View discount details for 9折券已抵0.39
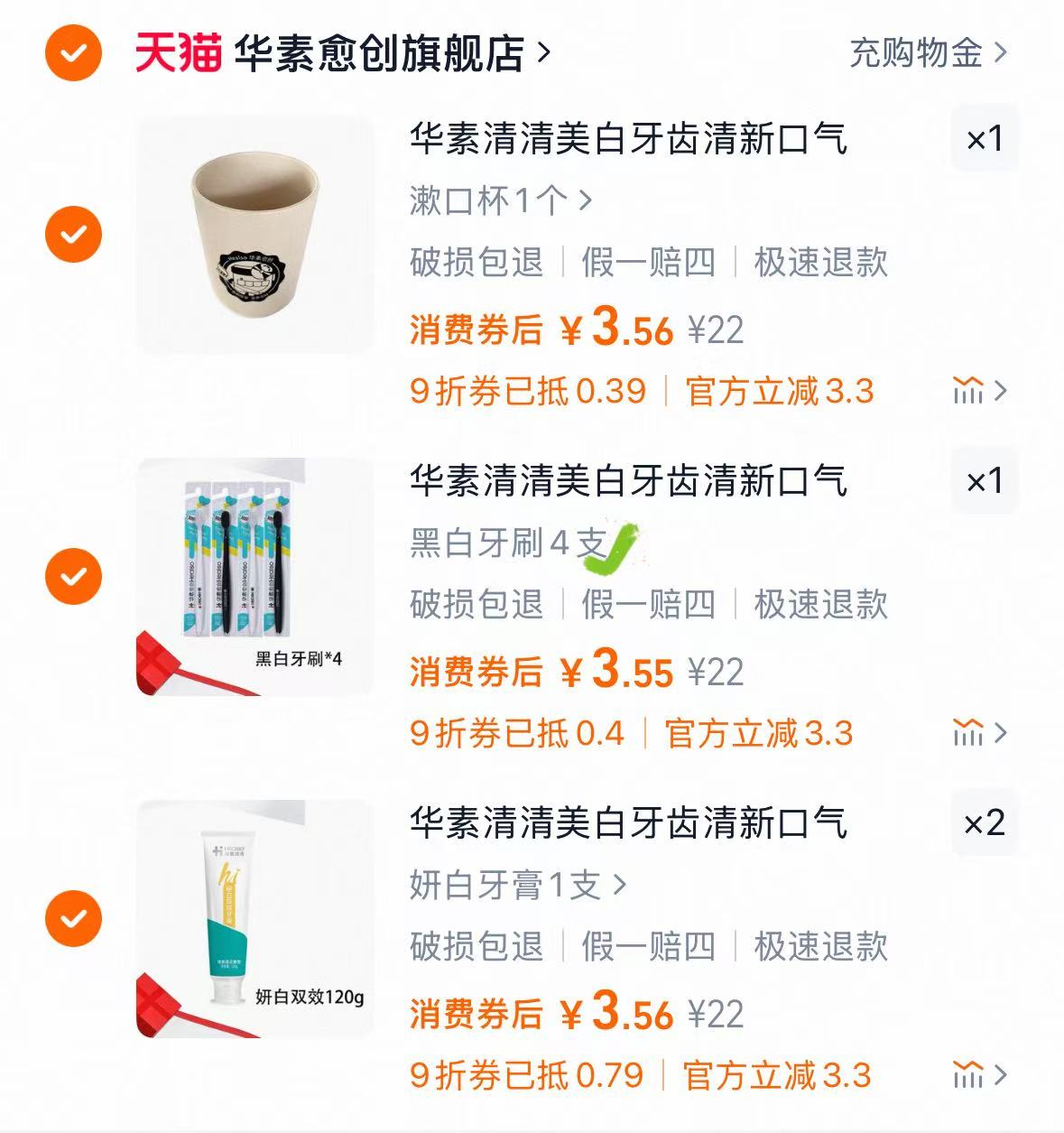The image size is (1064, 1133). (x=979, y=392)
